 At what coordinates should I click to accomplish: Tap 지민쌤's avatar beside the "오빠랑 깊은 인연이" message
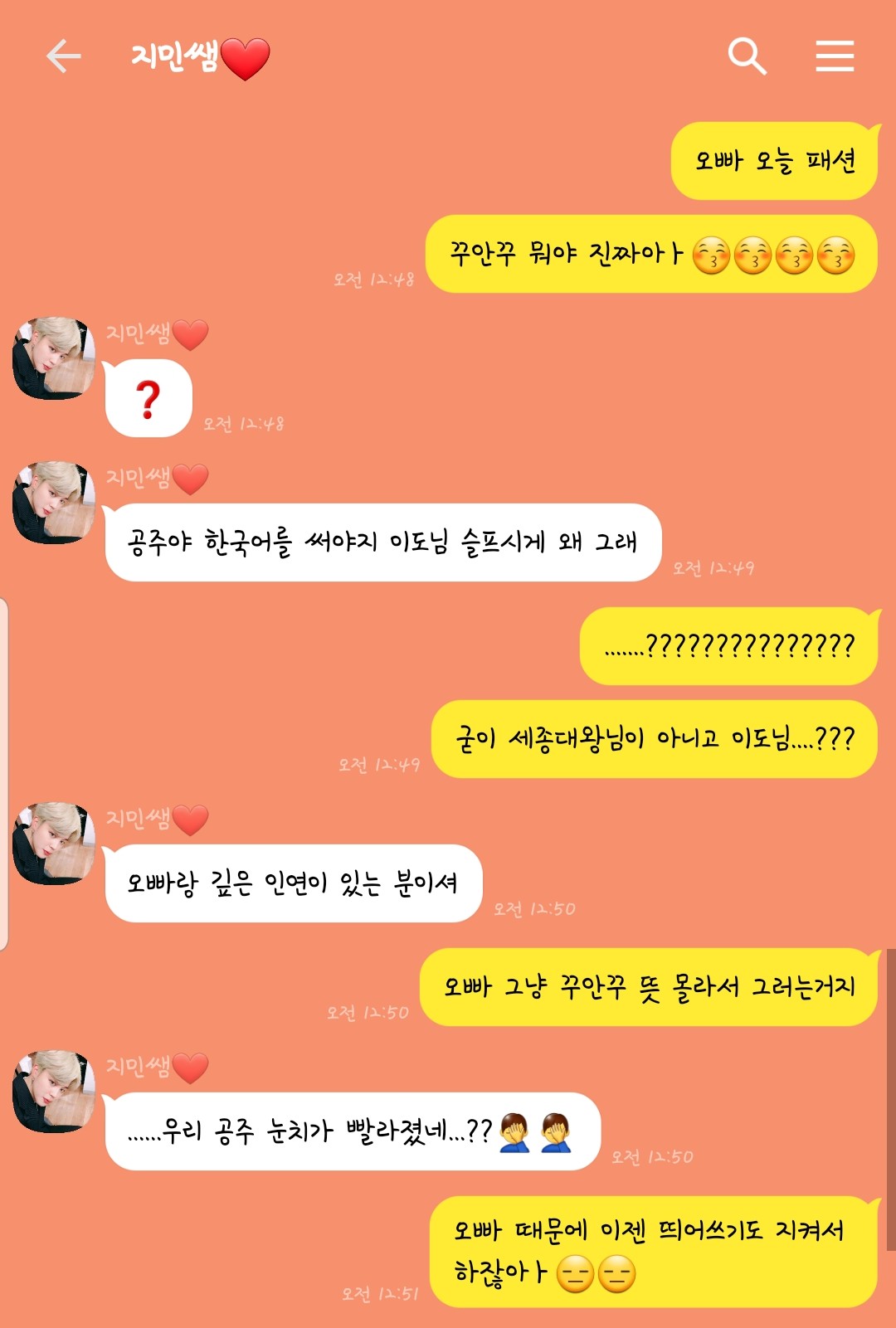coord(54,843)
